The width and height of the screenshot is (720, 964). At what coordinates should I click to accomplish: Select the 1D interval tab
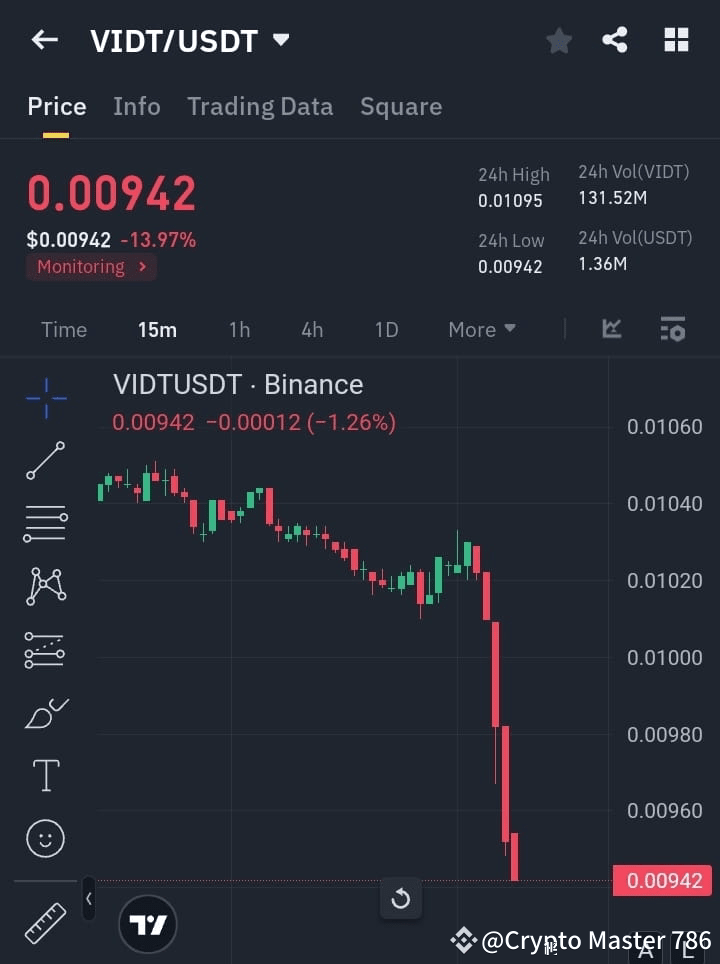point(386,329)
